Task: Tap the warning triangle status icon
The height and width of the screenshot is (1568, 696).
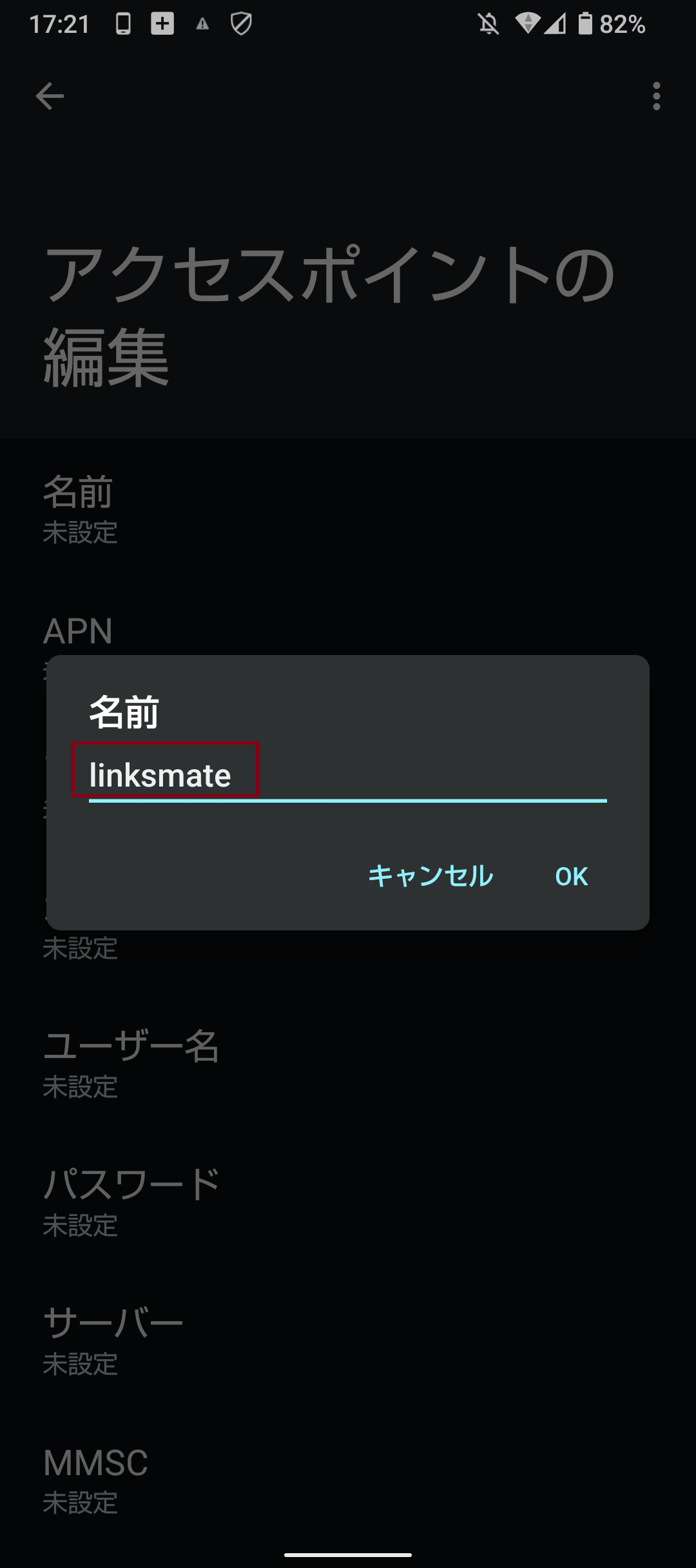Action: 202,23
